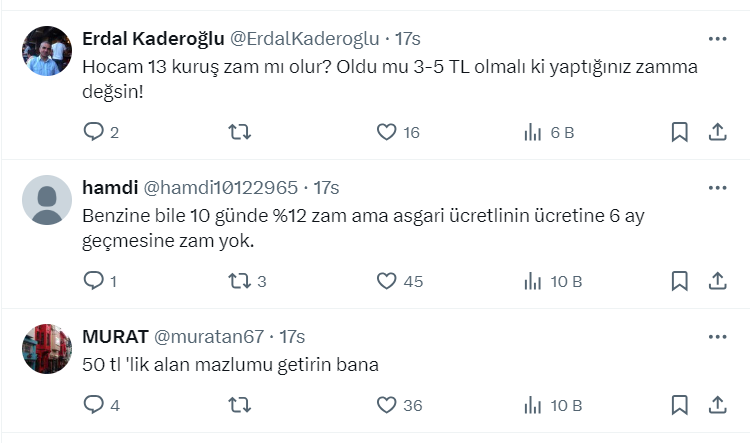Share MURAT's tweet

[717, 405]
